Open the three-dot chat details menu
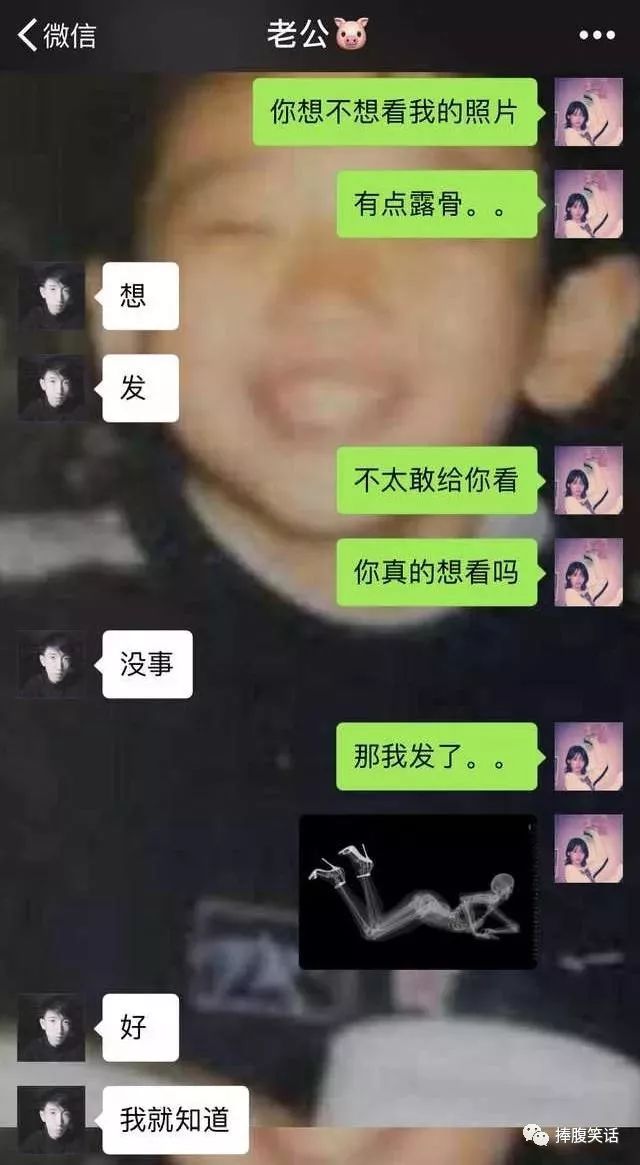Image resolution: width=640 pixels, height=1165 pixels. (x=597, y=35)
